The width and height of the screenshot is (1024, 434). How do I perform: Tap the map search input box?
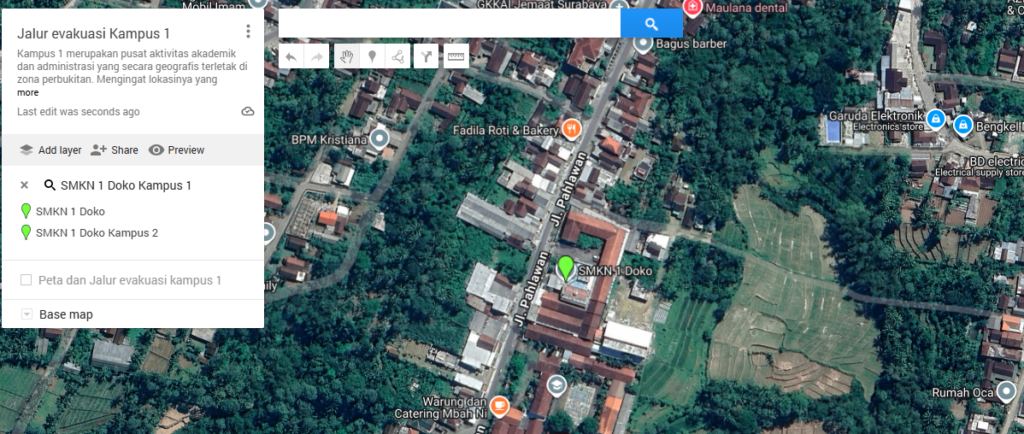pyautogui.click(x=449, y=24)
